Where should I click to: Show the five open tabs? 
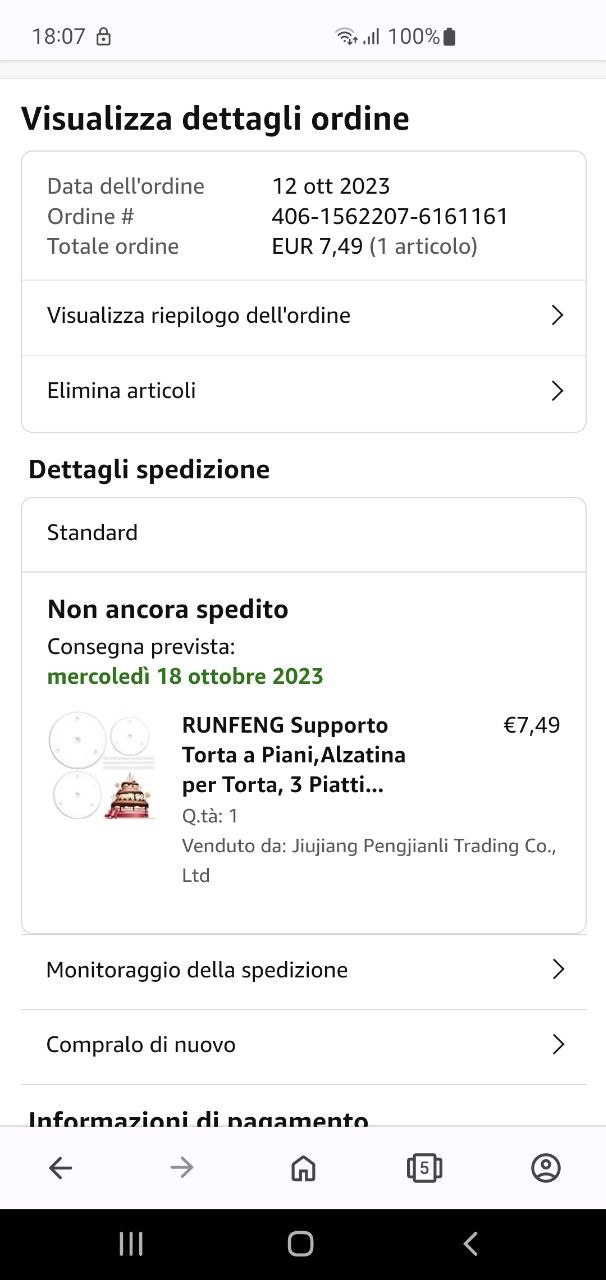tap(424, 1168)
